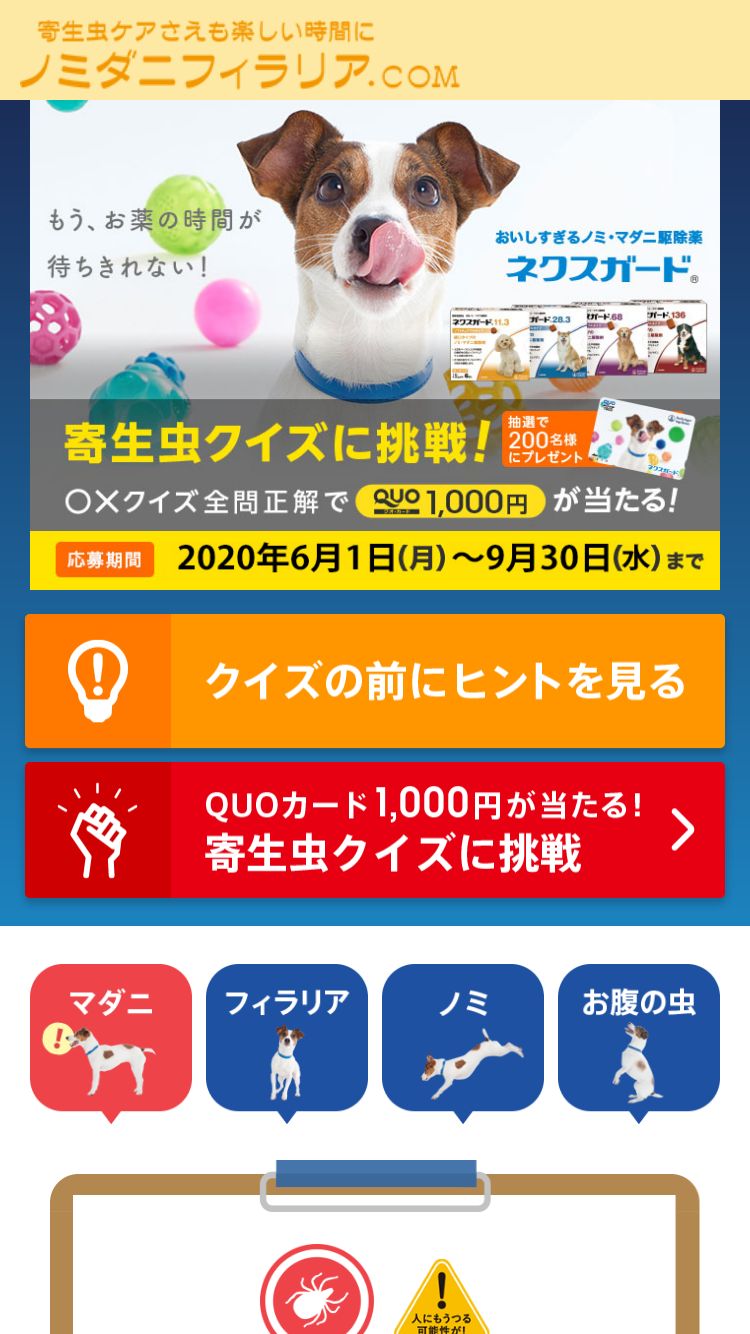The width and height of the screenshot is (750, 1334).
Task: Select the マダニ tab
Action: tap(111, 1040)
